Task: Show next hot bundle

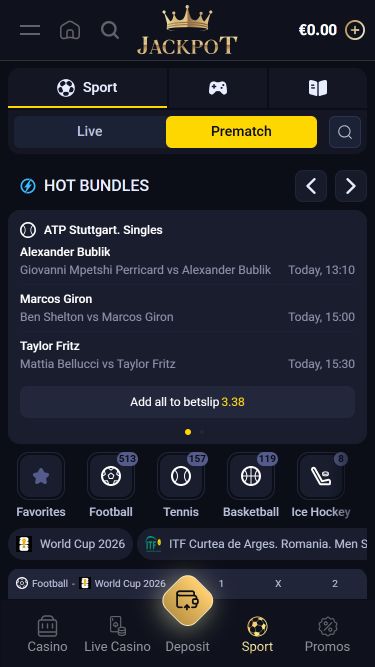Action: pyautogui.click(x=351, y=186)
